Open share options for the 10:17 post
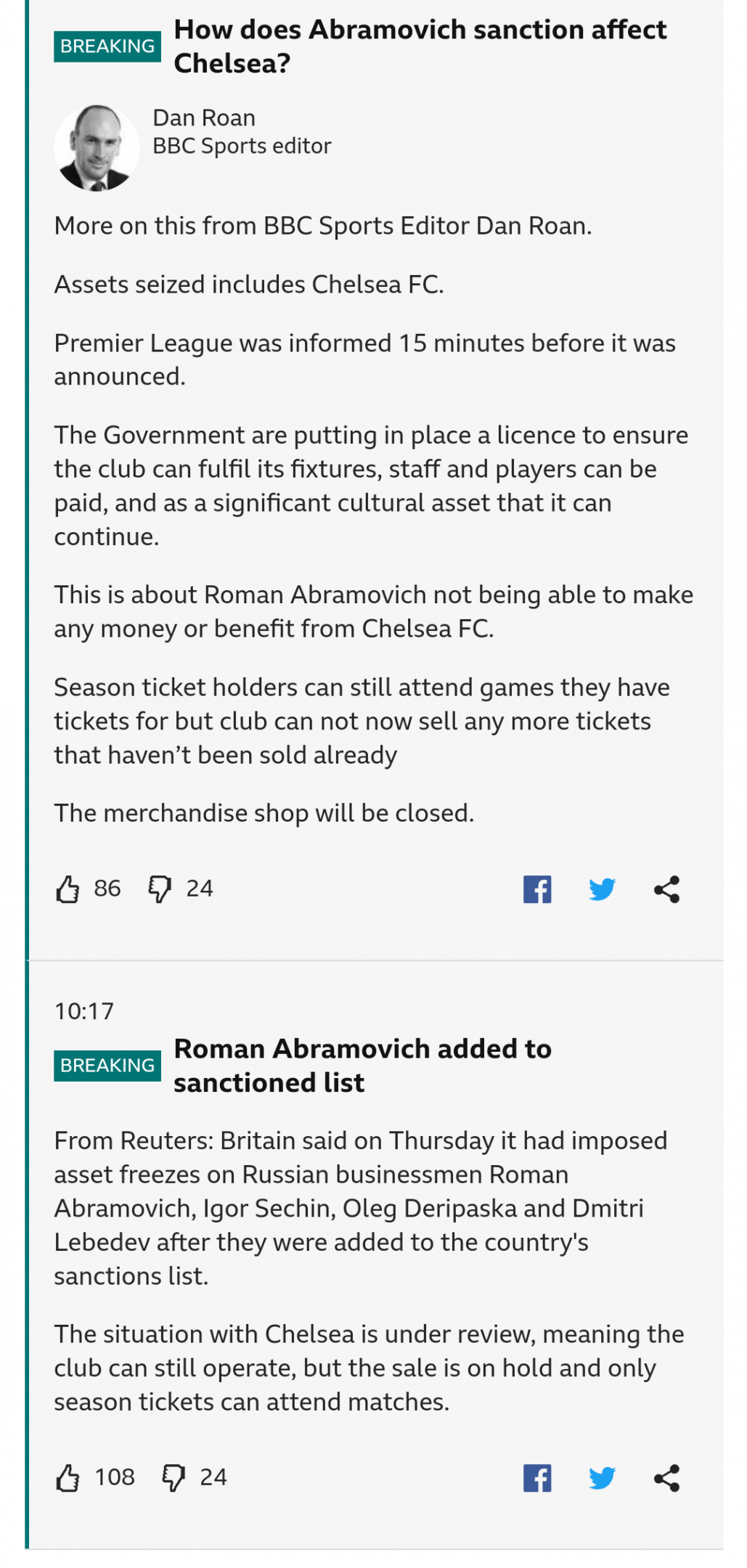The height and width of the screenshot is (1568, 747). 667,1478
